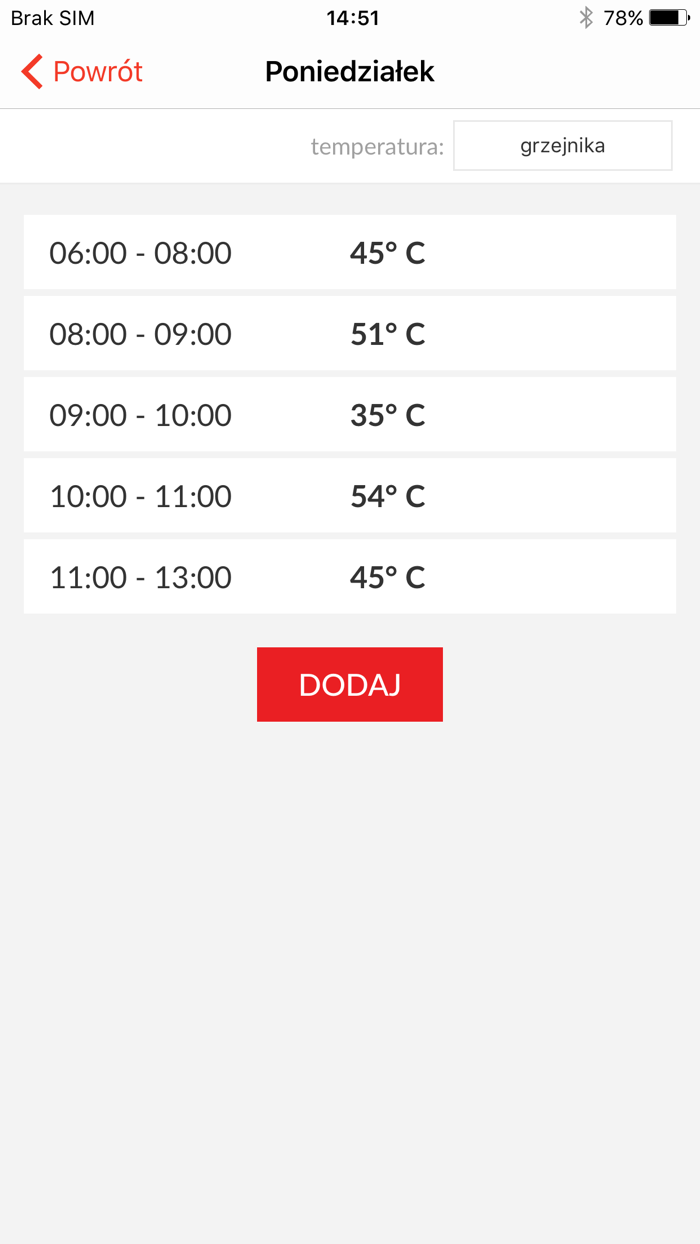
Task: Open the 06:00 - 08:00 schedule entry
Action: point(349,253)
